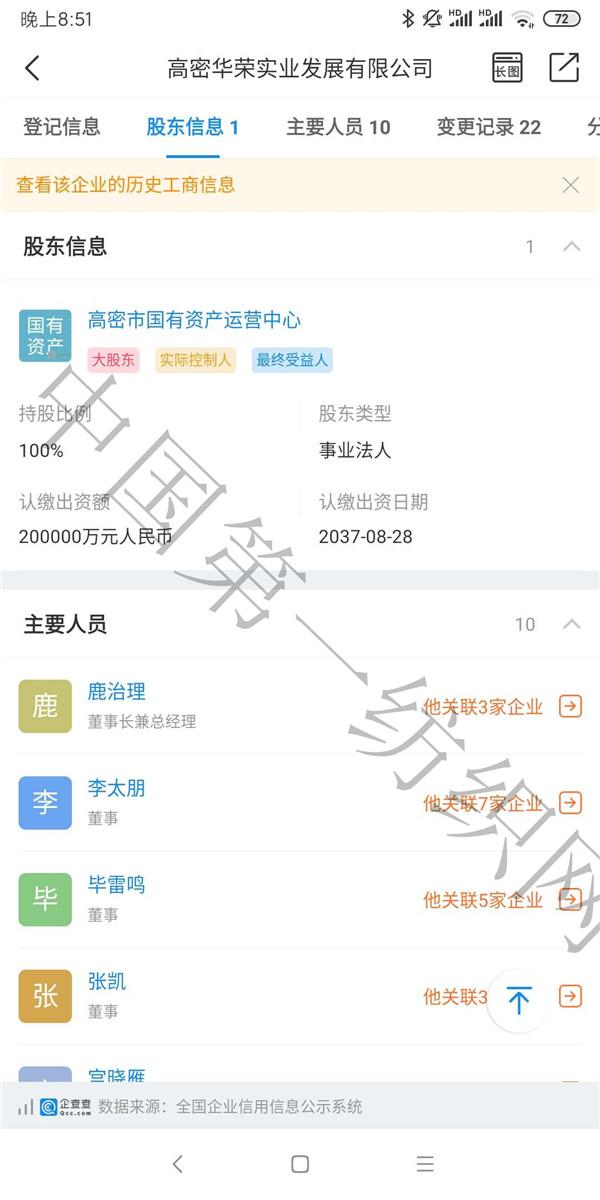
Task: Switch to the 登记信息 tab
Action: tap(62, 127)
